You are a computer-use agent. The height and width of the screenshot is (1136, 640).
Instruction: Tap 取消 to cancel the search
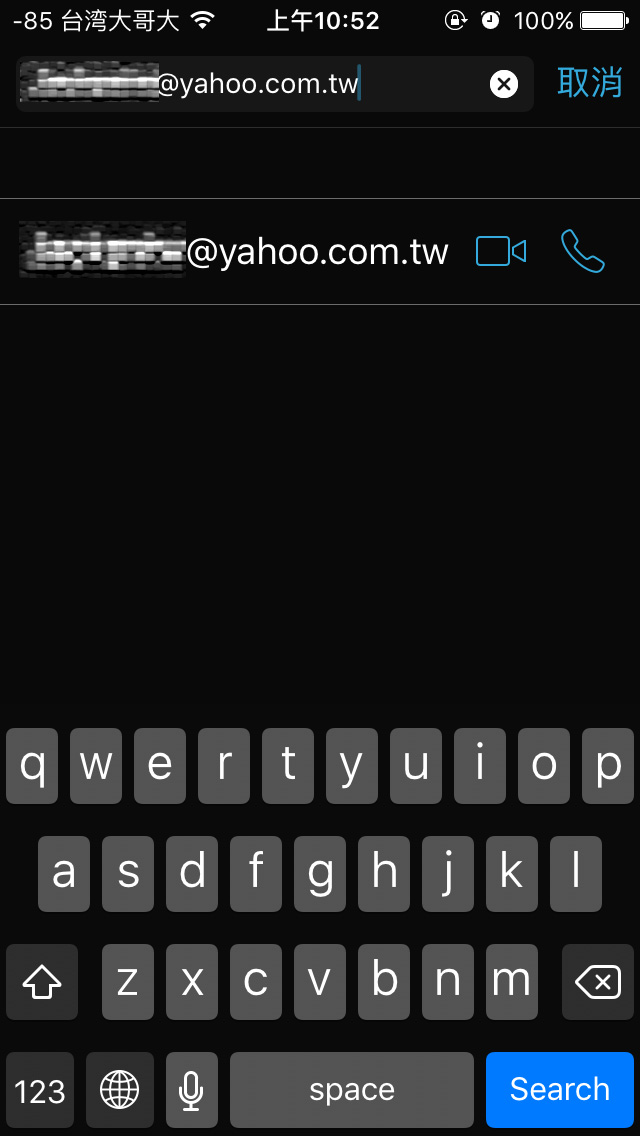pos(589,84)
